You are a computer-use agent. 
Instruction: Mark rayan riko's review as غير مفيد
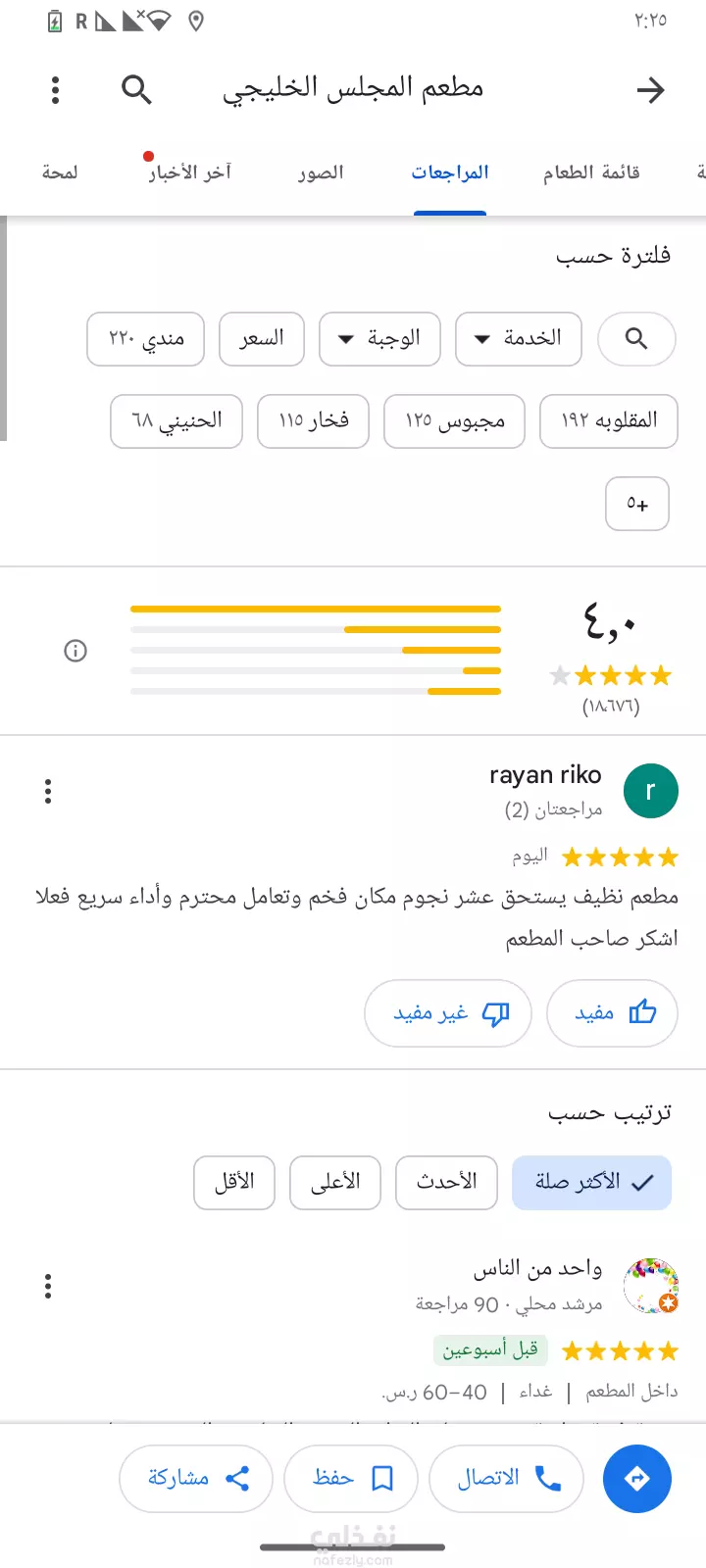coord(448,1013)
